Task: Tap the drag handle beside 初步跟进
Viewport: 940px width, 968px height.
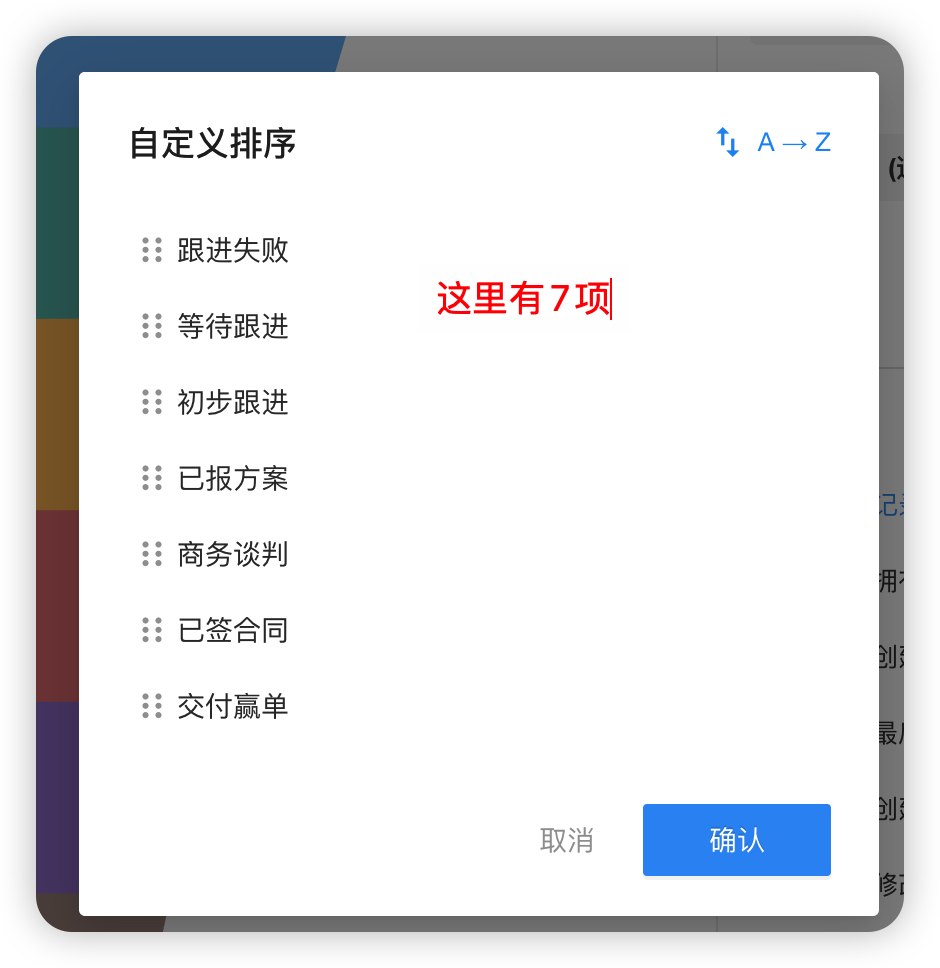Action: (x=152, y=402)
